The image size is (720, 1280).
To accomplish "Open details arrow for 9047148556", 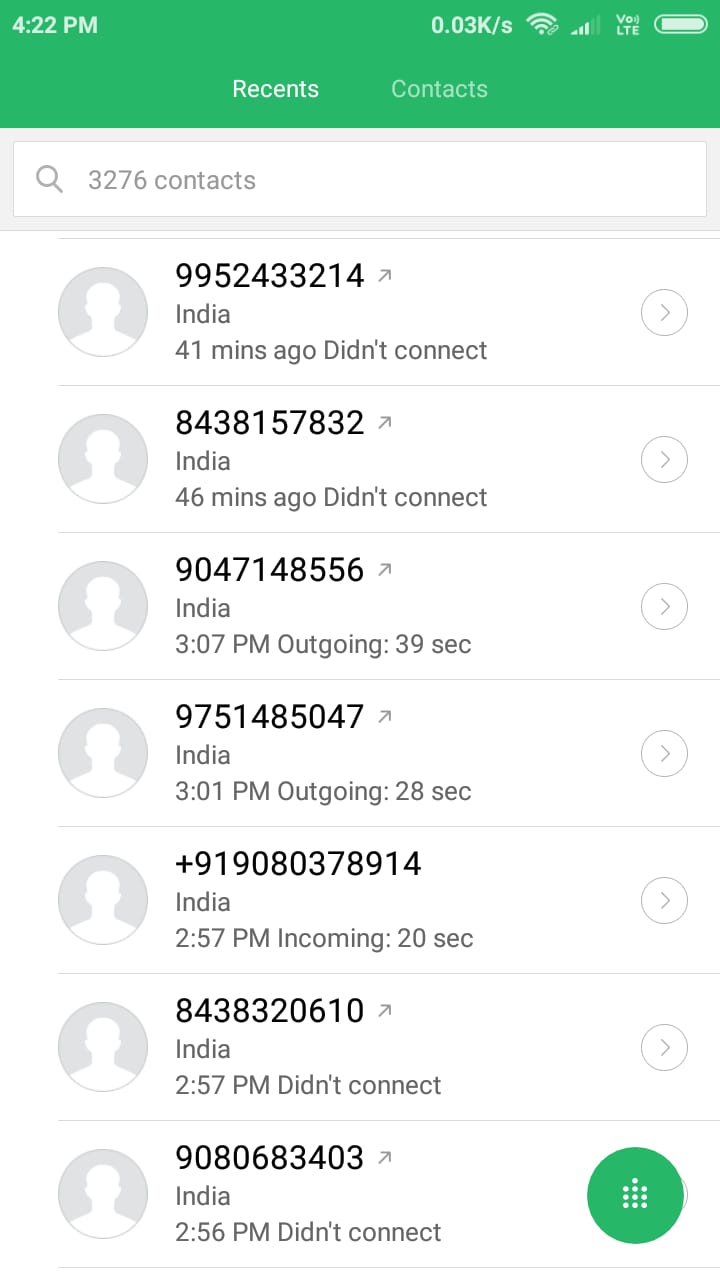I will 664,607.
